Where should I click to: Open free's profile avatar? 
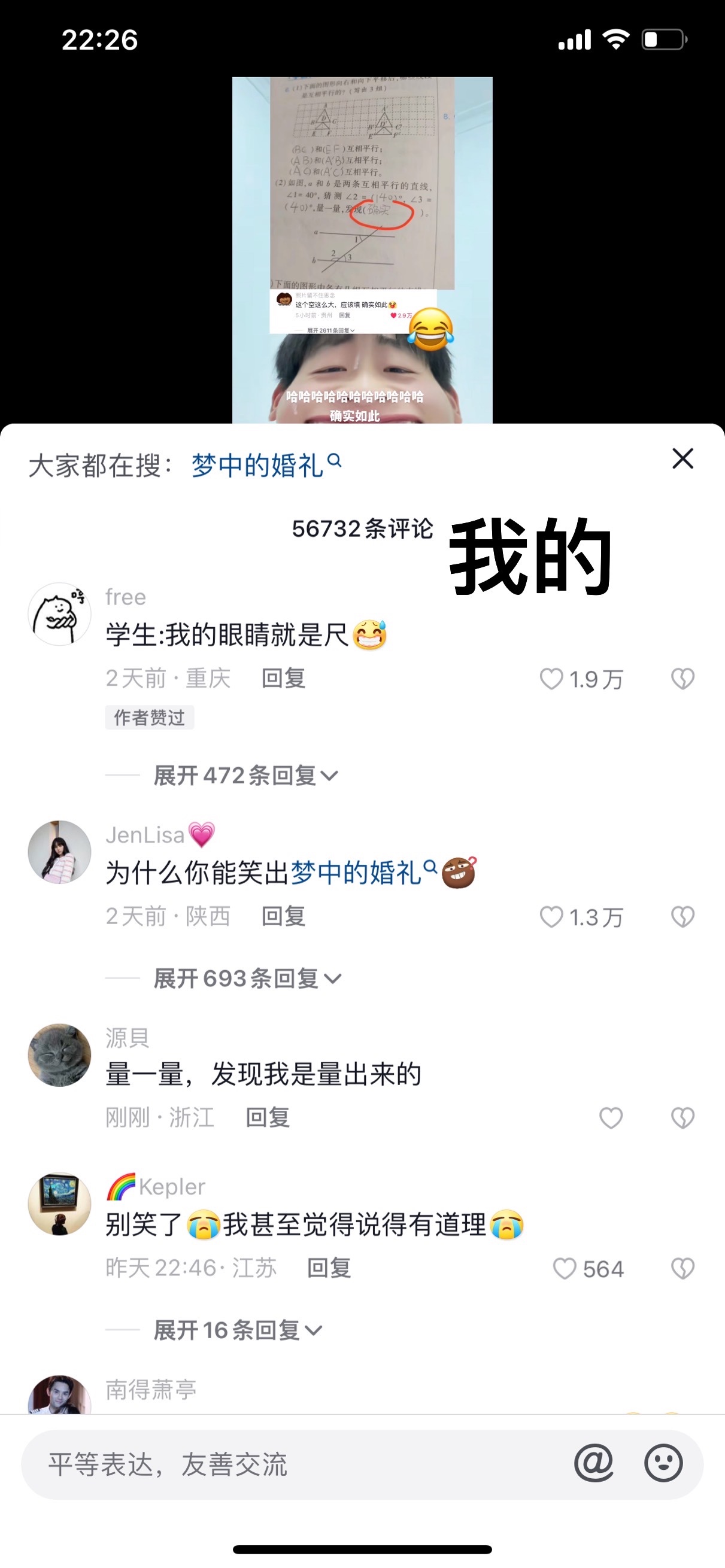[60, 613]
